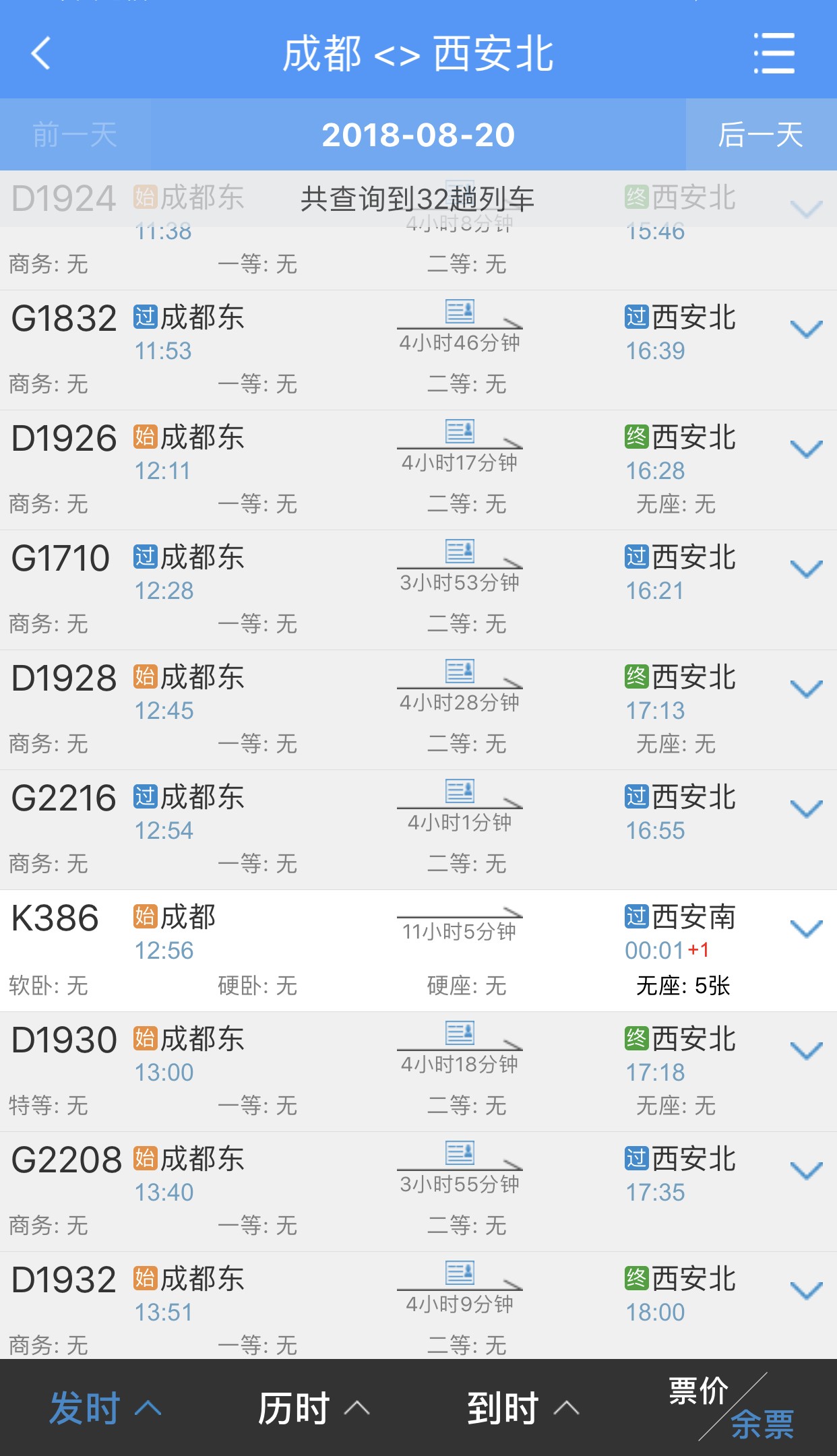Go to the next day 后一天
The height and width of the screenshot is (1456, 837).
point(761,135)
